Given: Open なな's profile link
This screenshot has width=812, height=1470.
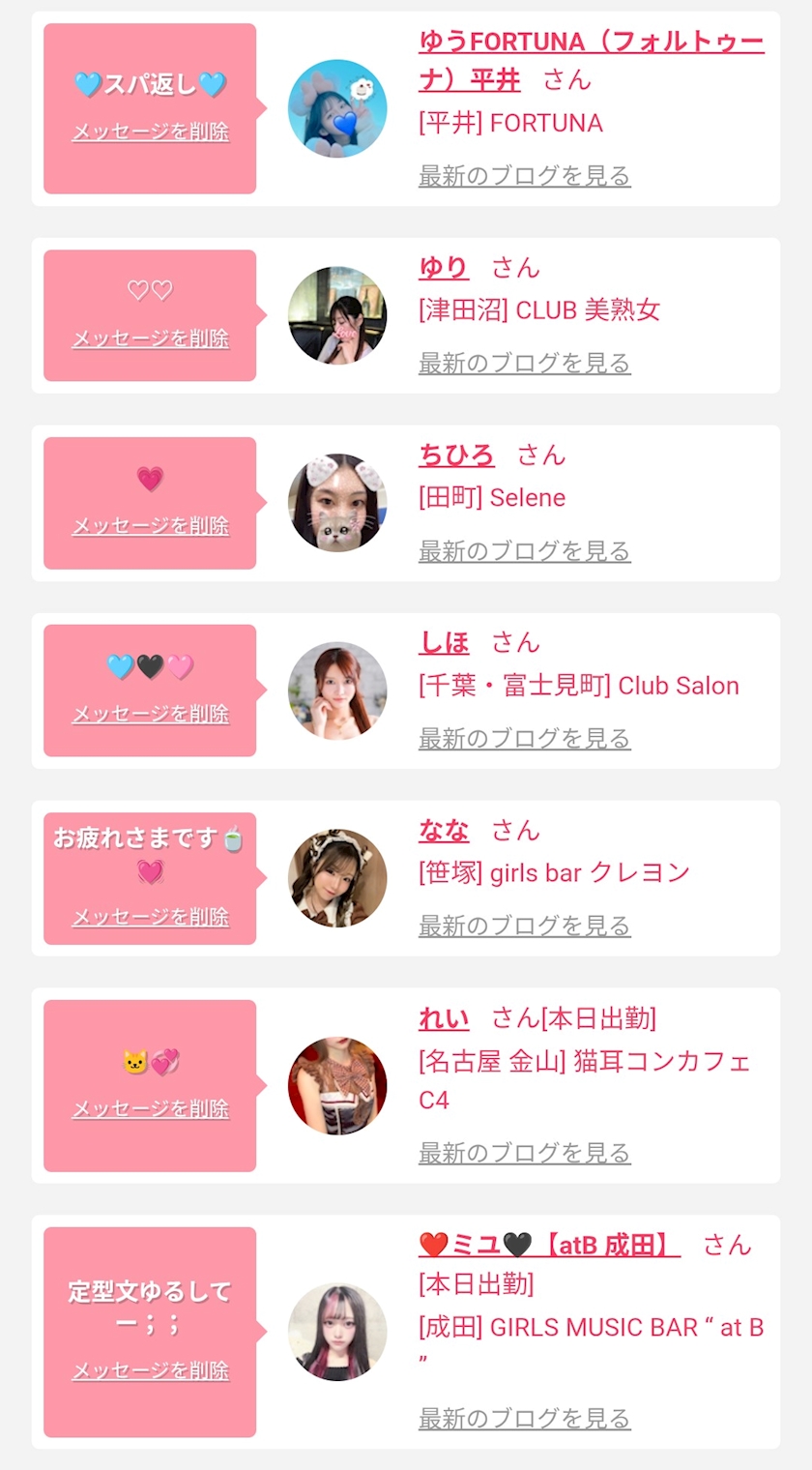Looking at the screenshot, I should [444, 831].
